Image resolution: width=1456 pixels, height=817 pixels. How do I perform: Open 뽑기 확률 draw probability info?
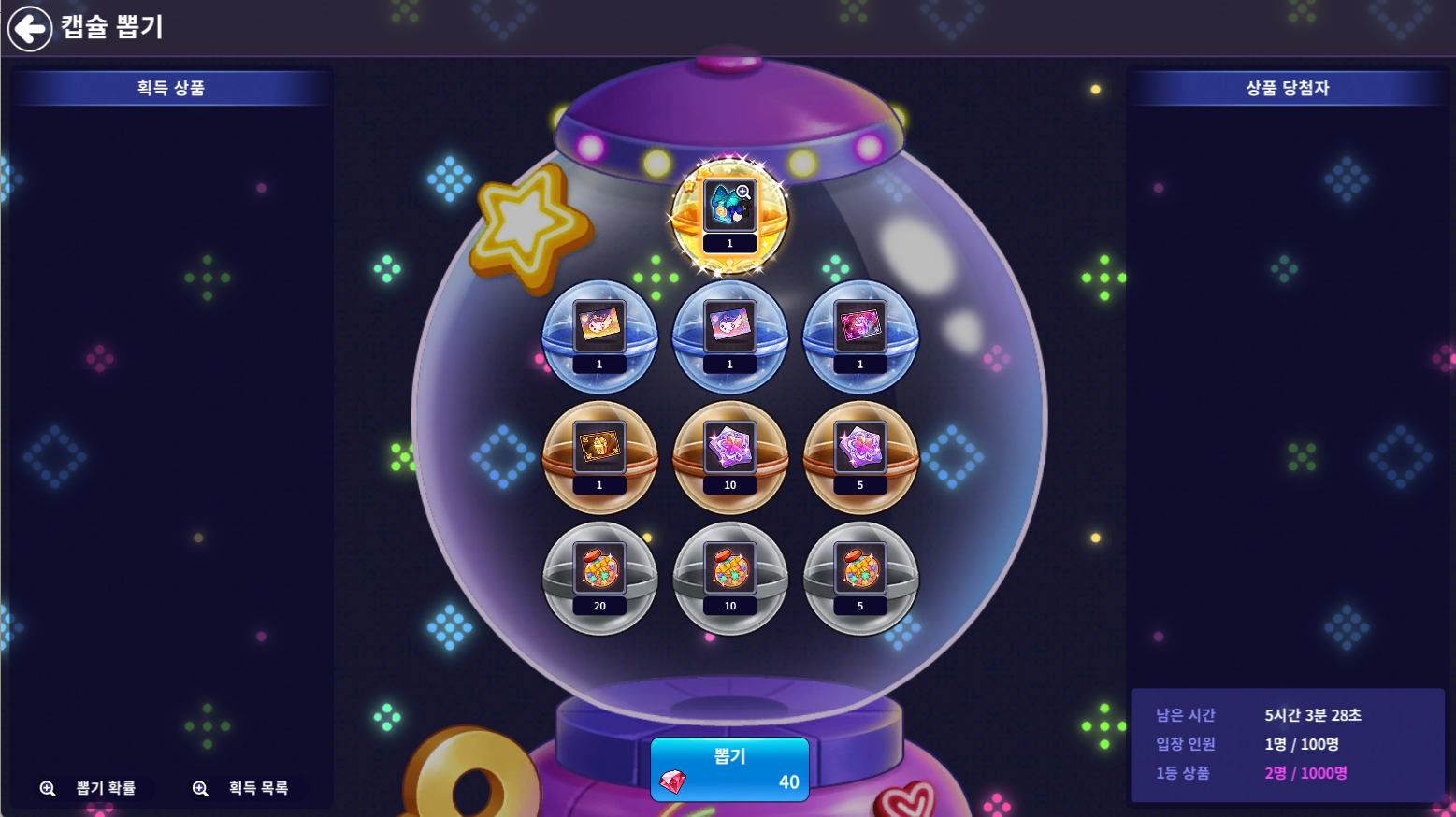point(90,788)
